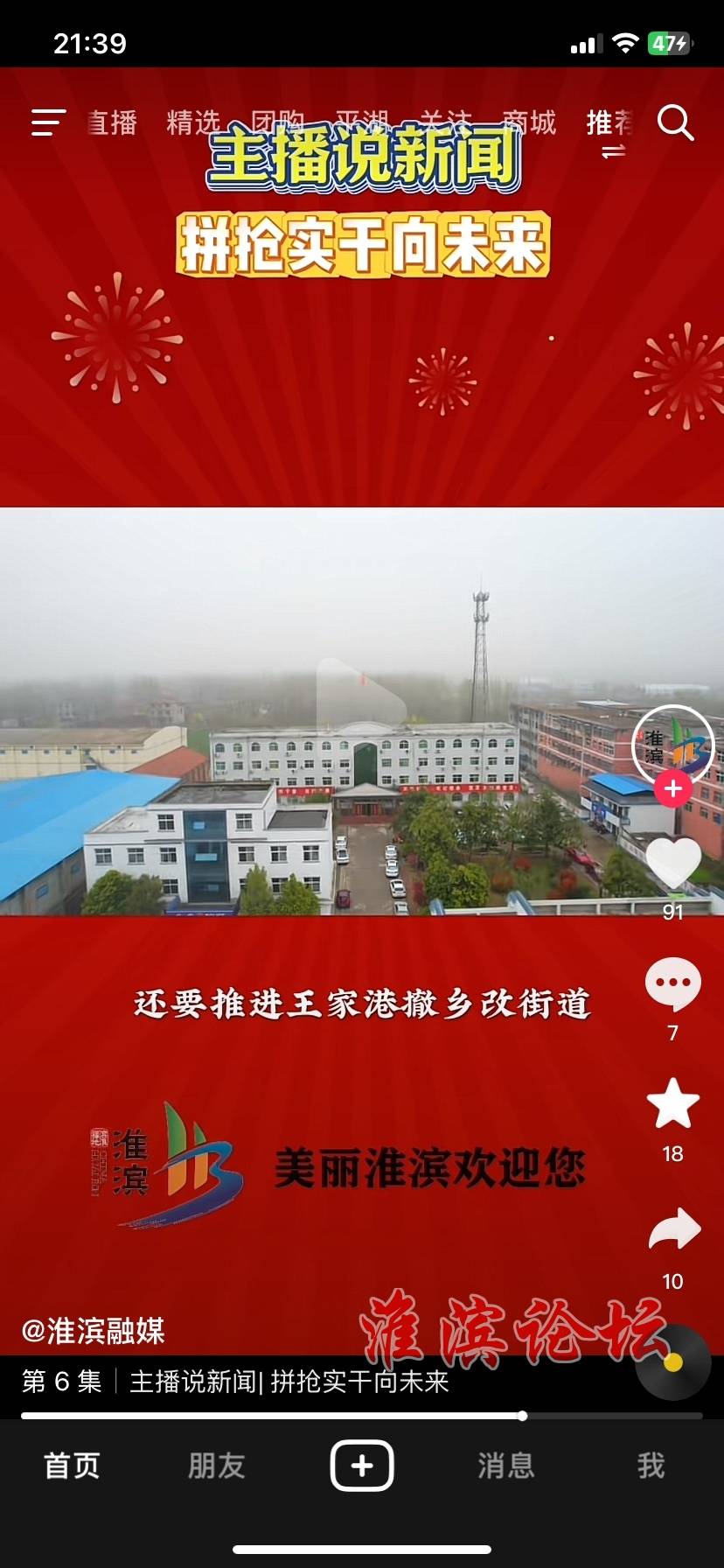Open the spinning music disc
724x1568 pixels.
(x=673, y=1362)
